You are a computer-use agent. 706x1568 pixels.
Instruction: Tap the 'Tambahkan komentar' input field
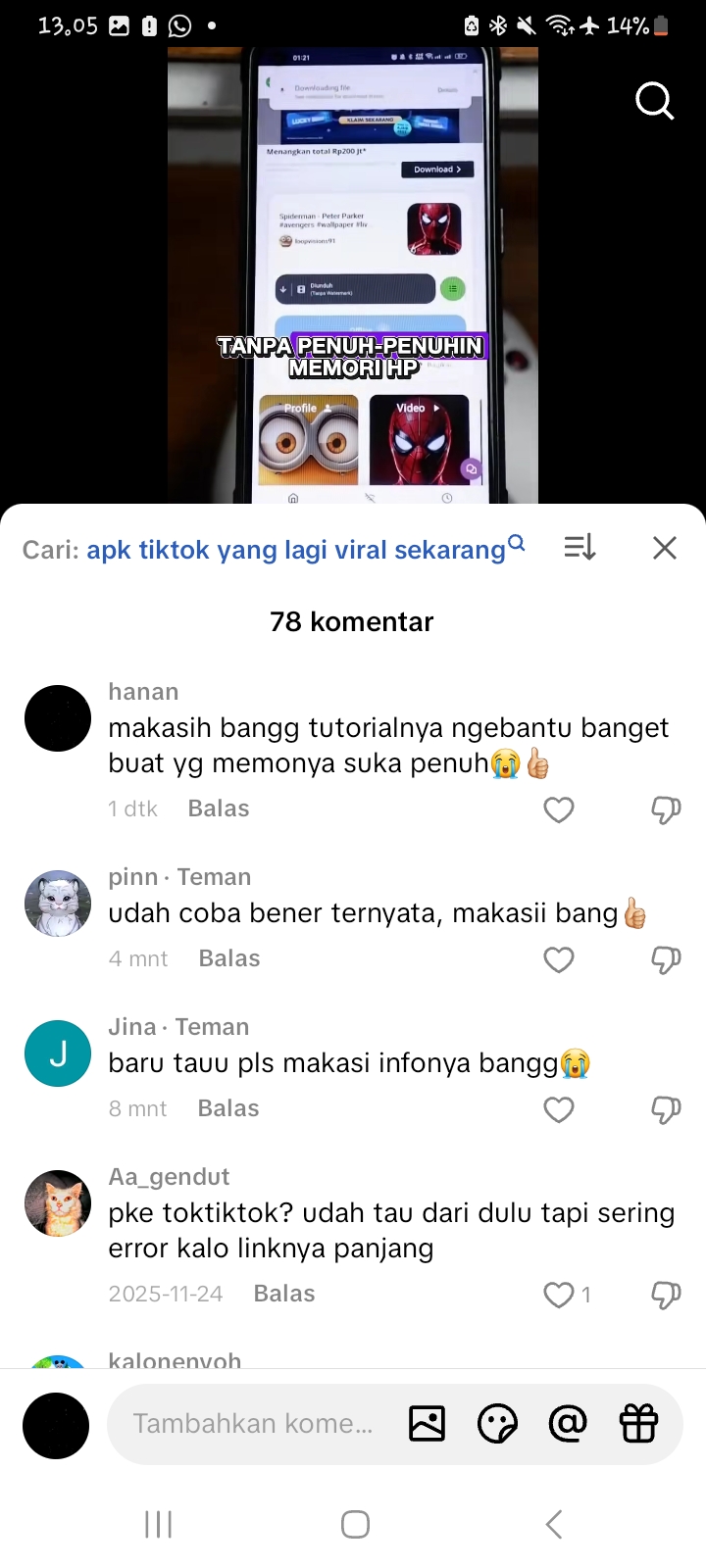point(253,1424)
